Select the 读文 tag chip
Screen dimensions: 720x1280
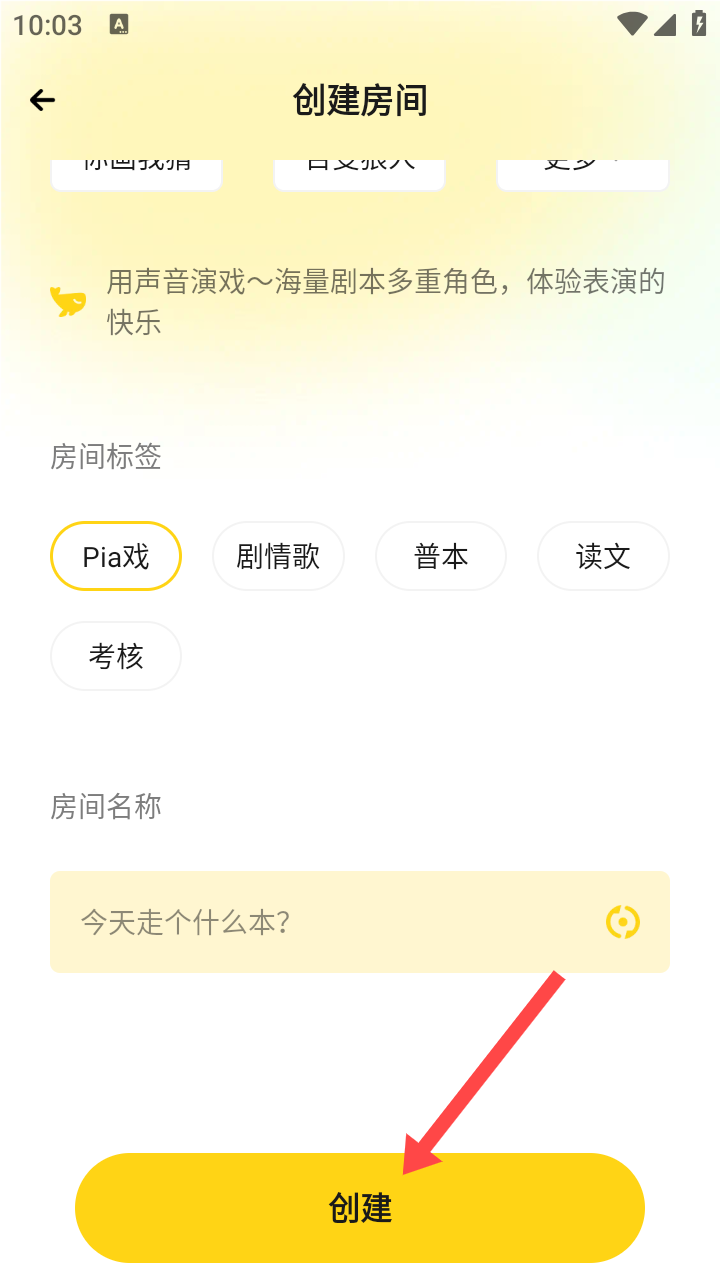[603, 556]
